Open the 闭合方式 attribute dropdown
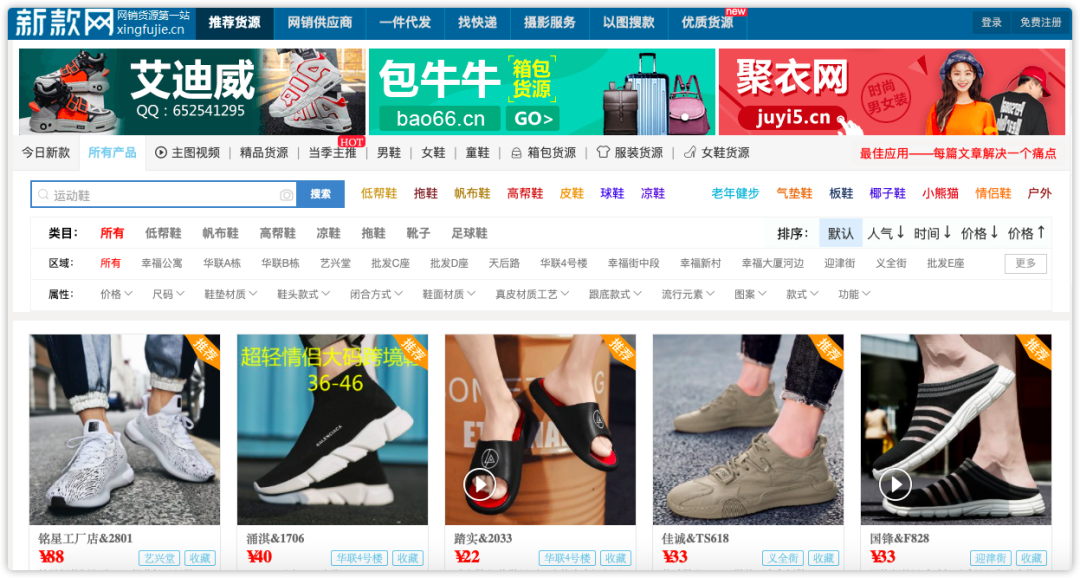The image size is (1080, 578). point(376,294)
